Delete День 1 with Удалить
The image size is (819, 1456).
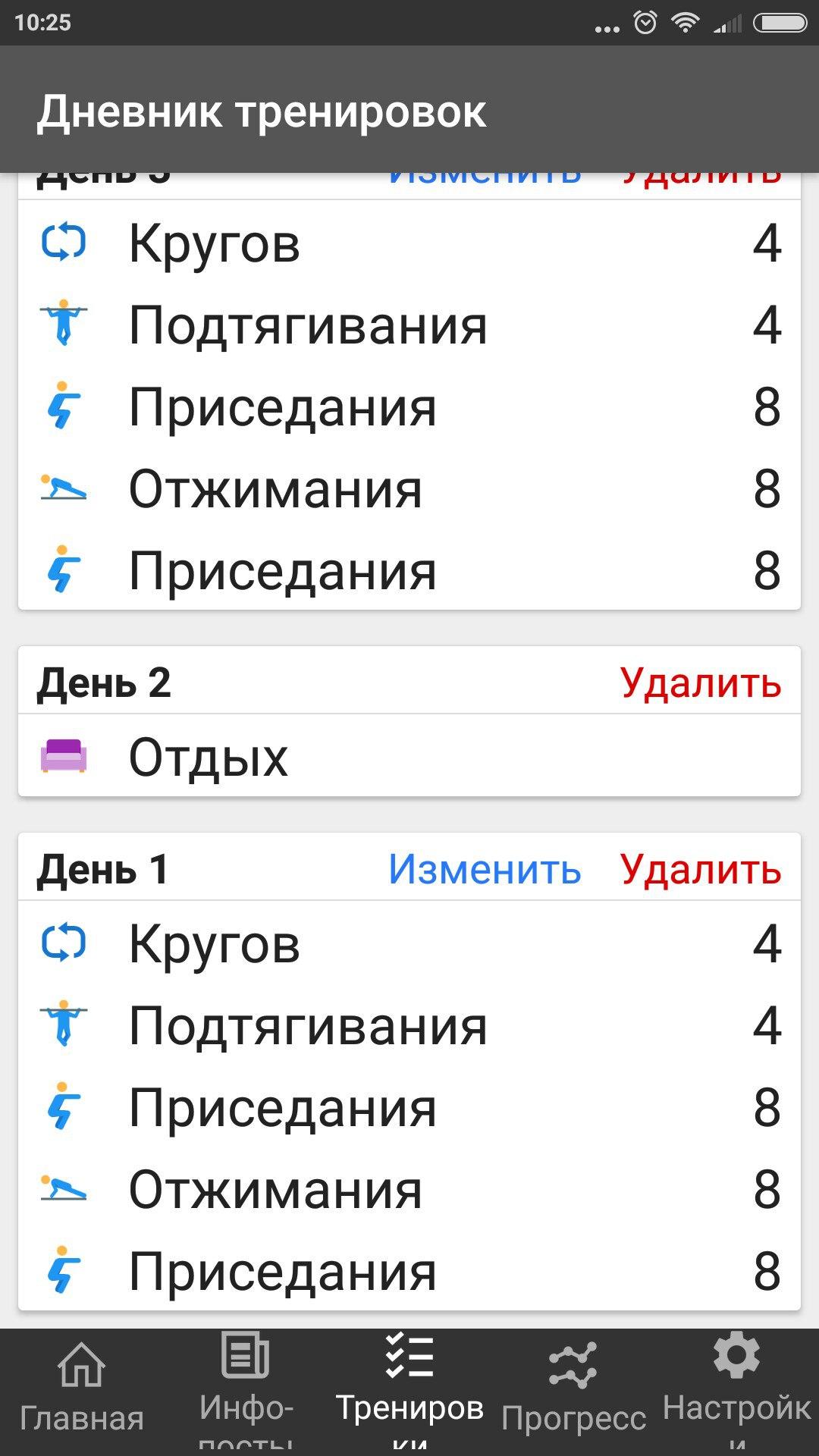point(701,869)
